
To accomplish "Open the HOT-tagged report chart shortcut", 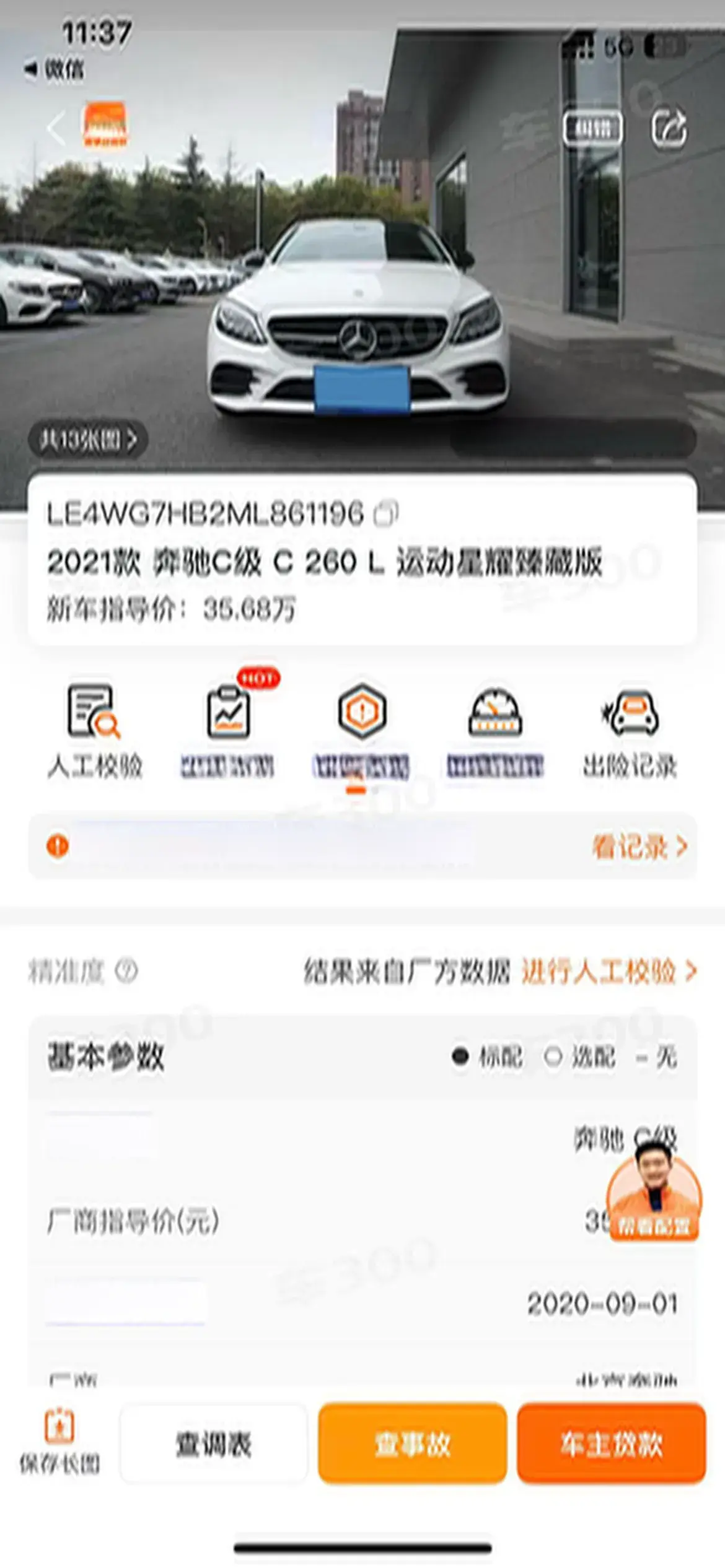I will [x=228, y=731].
